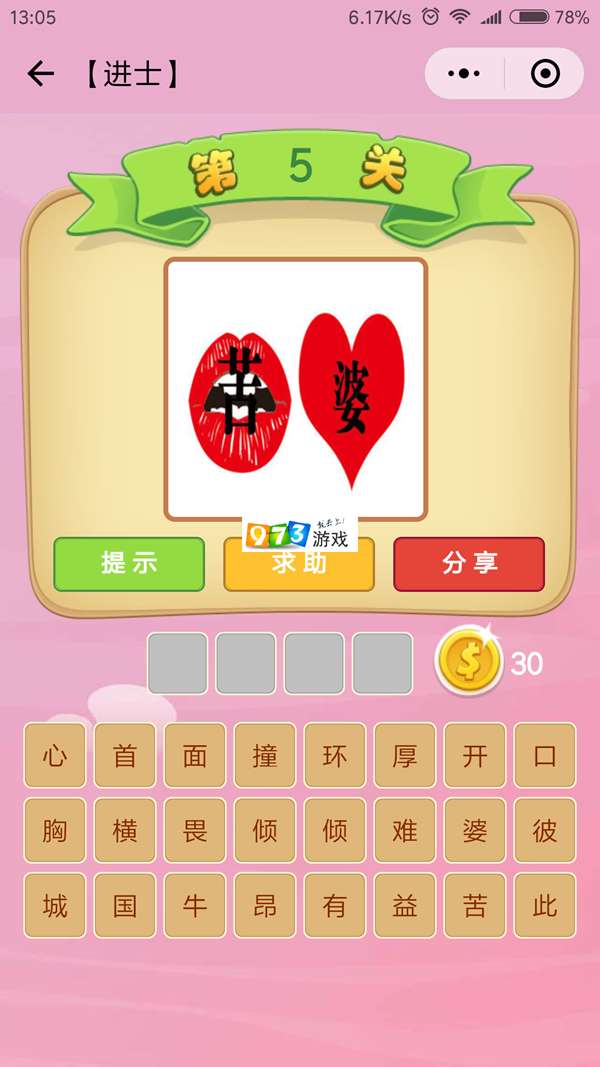Choose the character tile 婆
The image size is (600, 1067).
click(x=475, y=830)
